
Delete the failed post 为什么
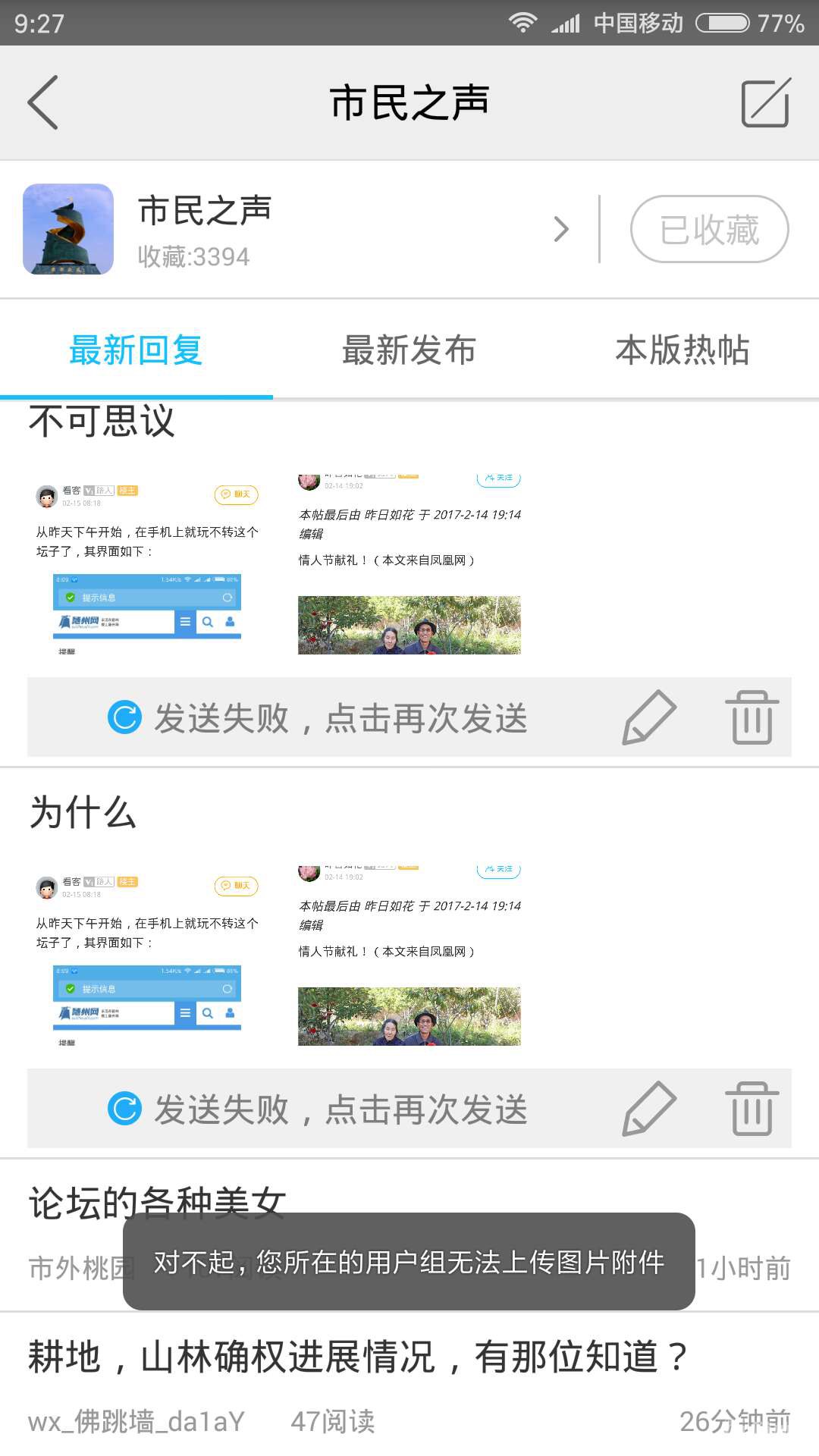752,1109
